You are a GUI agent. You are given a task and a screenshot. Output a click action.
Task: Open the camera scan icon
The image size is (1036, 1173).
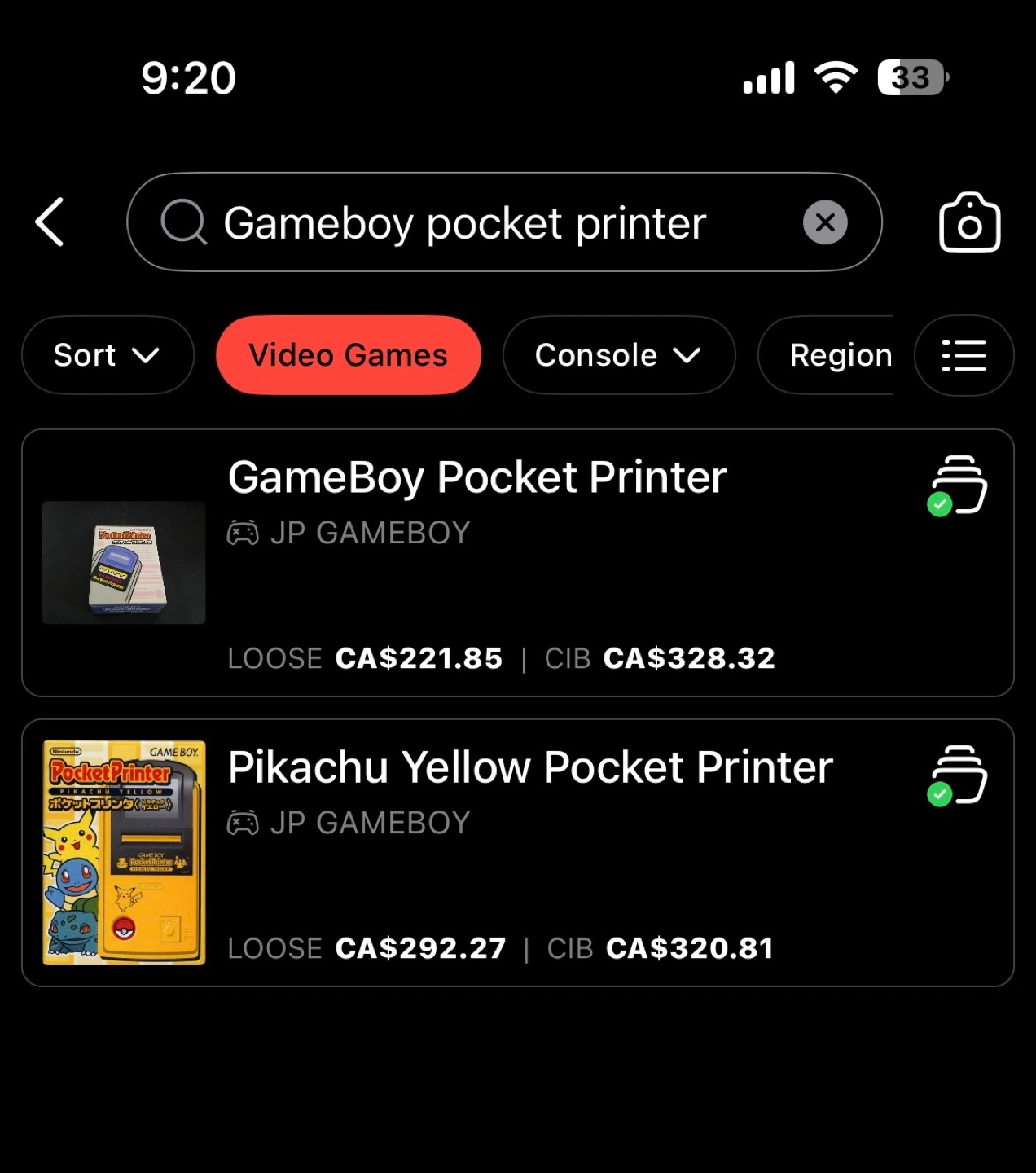[x=969, y=222]
